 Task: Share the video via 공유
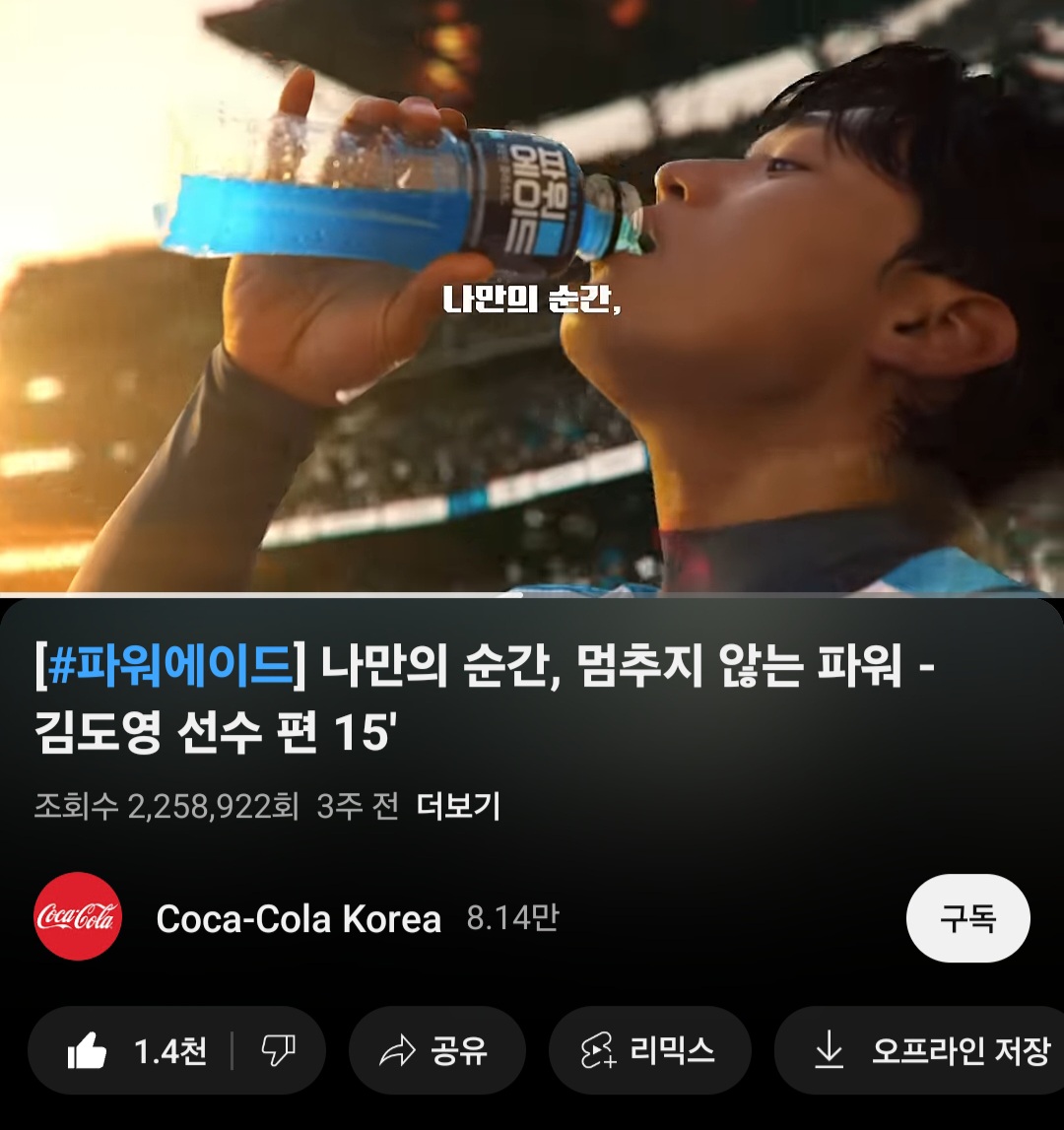(436, 1051)
